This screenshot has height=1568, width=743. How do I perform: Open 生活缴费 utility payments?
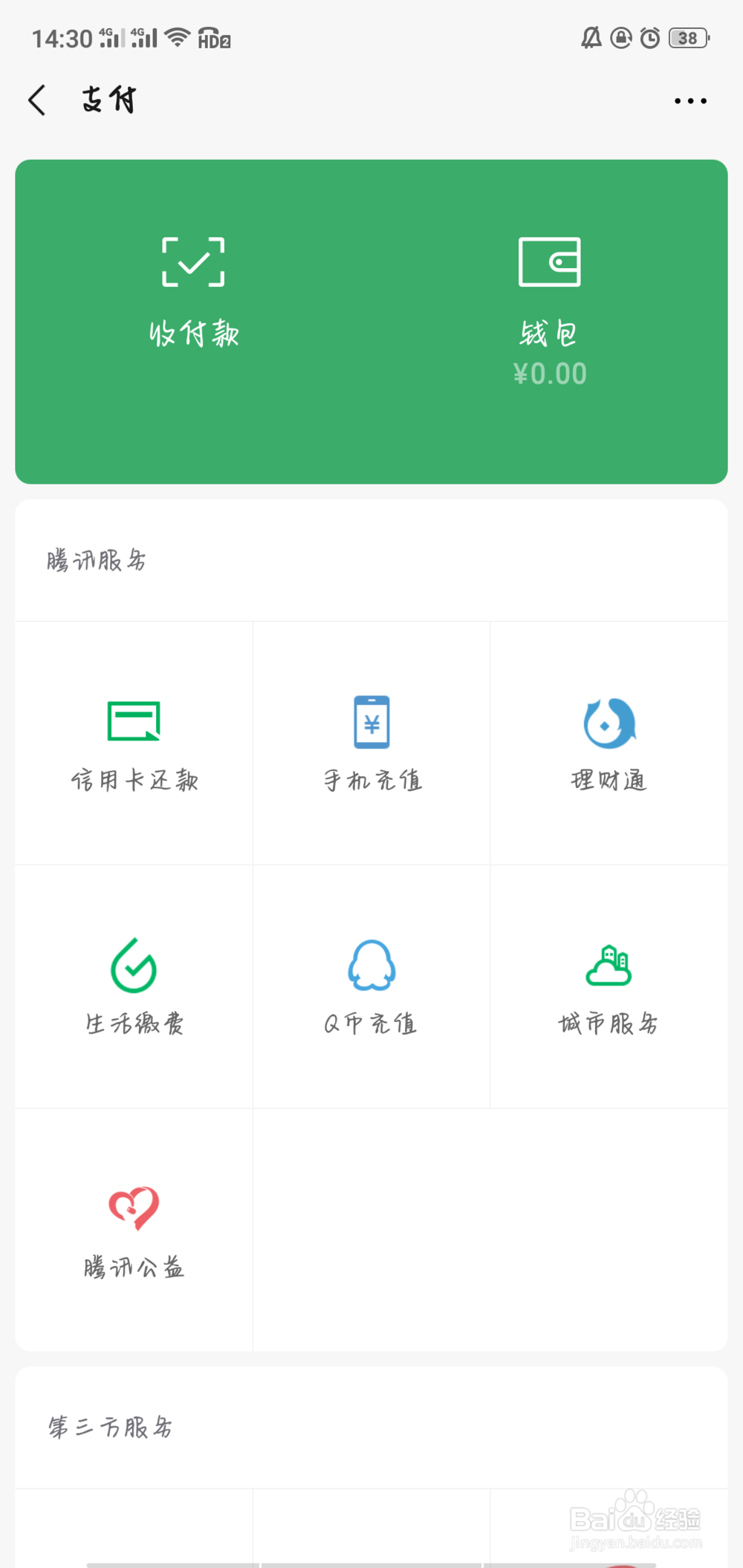[134, 986]
